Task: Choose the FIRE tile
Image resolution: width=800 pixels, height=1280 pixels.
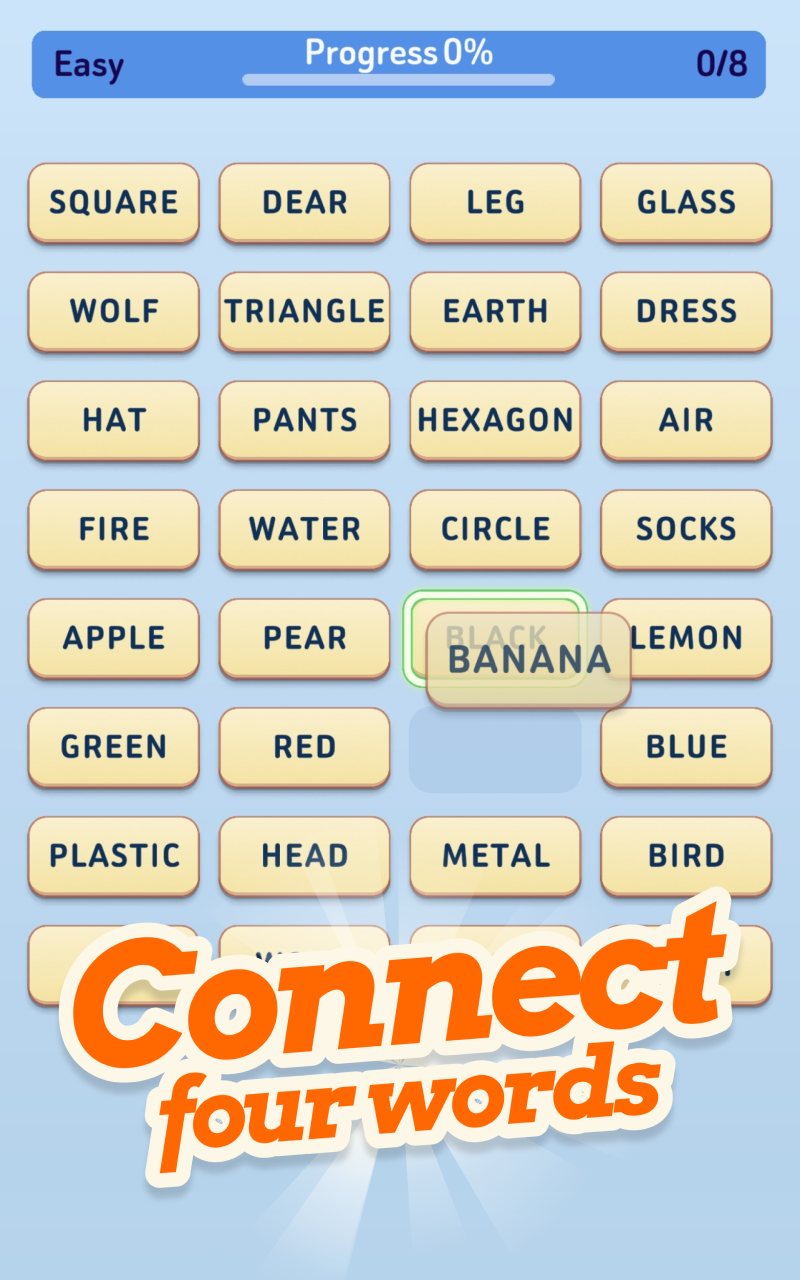Action: point(114,529)
